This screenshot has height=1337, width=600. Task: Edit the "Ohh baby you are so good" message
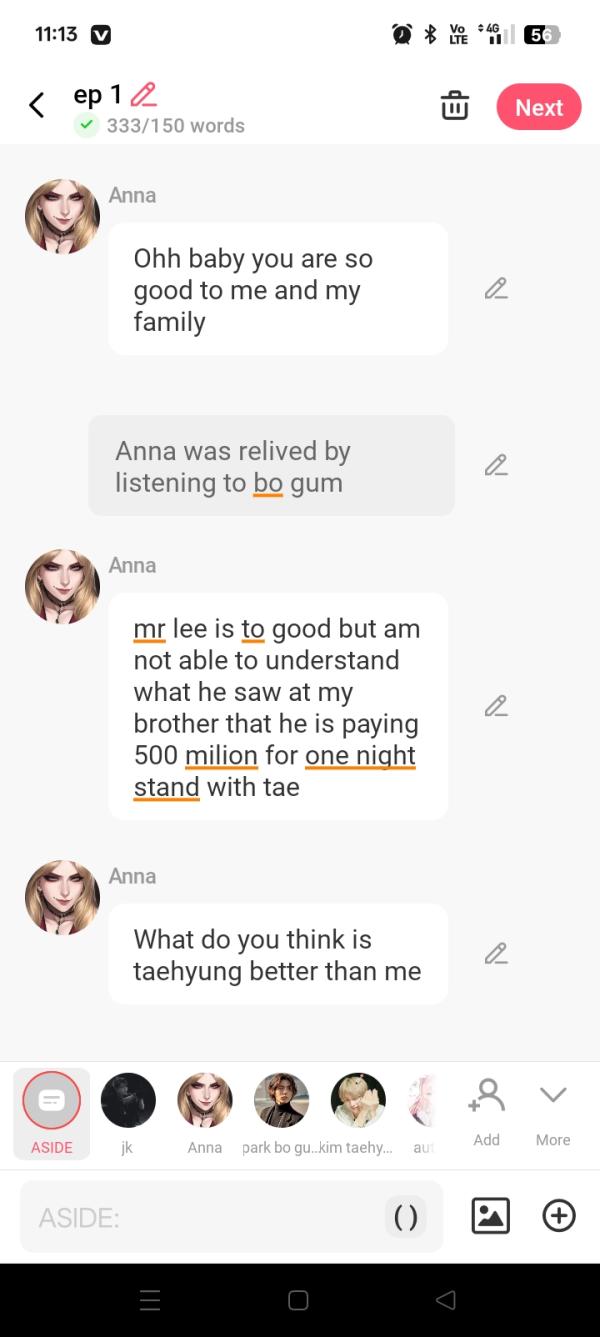point(496,289)
